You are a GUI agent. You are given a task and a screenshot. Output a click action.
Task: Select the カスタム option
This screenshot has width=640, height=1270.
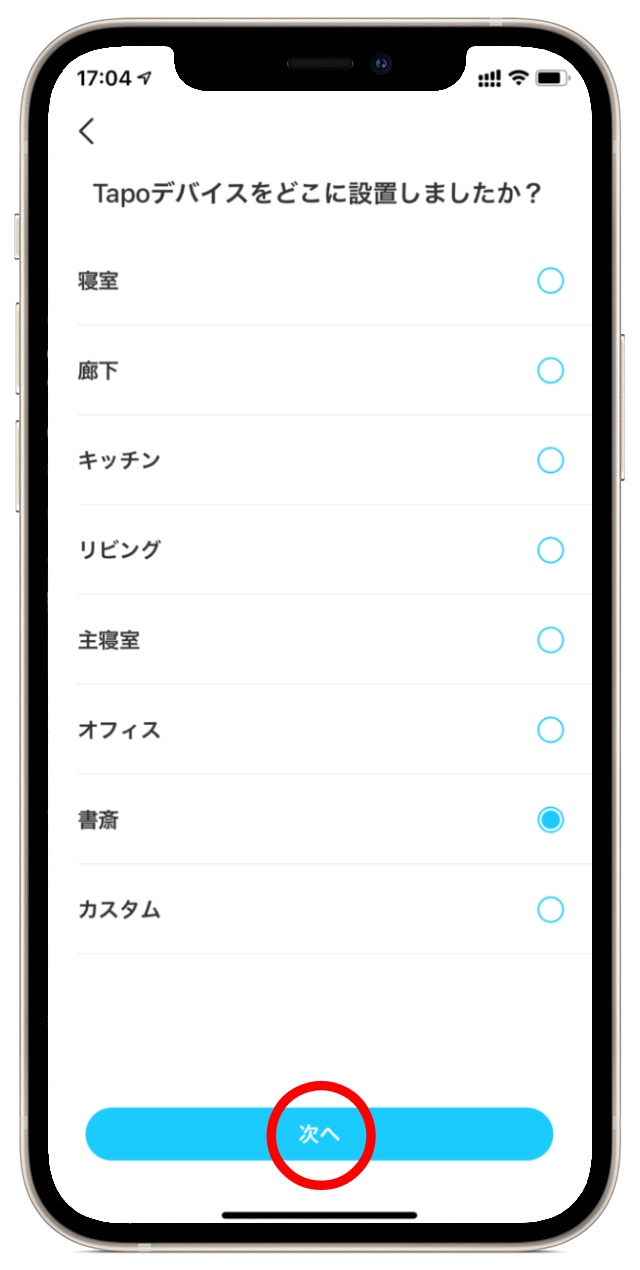click(x=320, y=910)
